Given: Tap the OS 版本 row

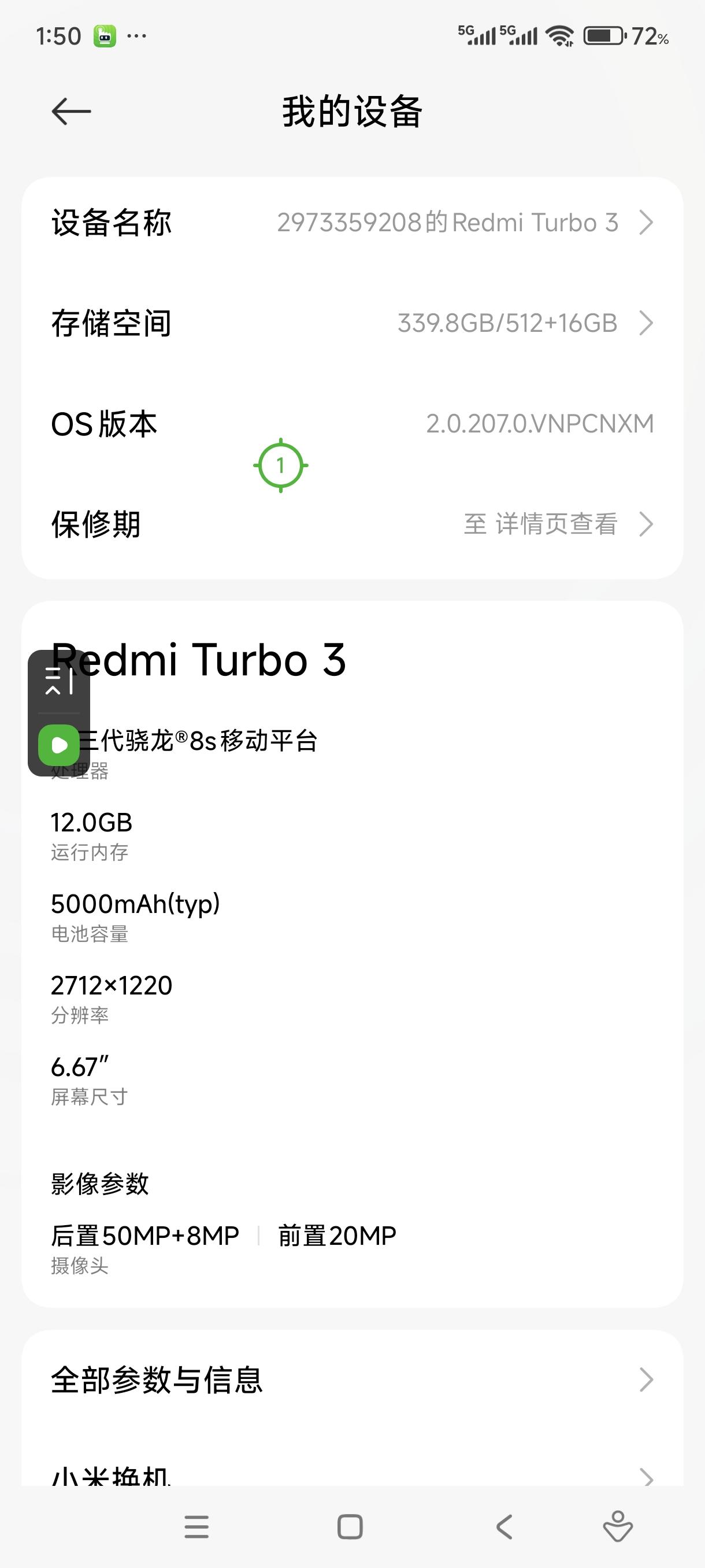Looking at the screenshot, I should 352,424.
